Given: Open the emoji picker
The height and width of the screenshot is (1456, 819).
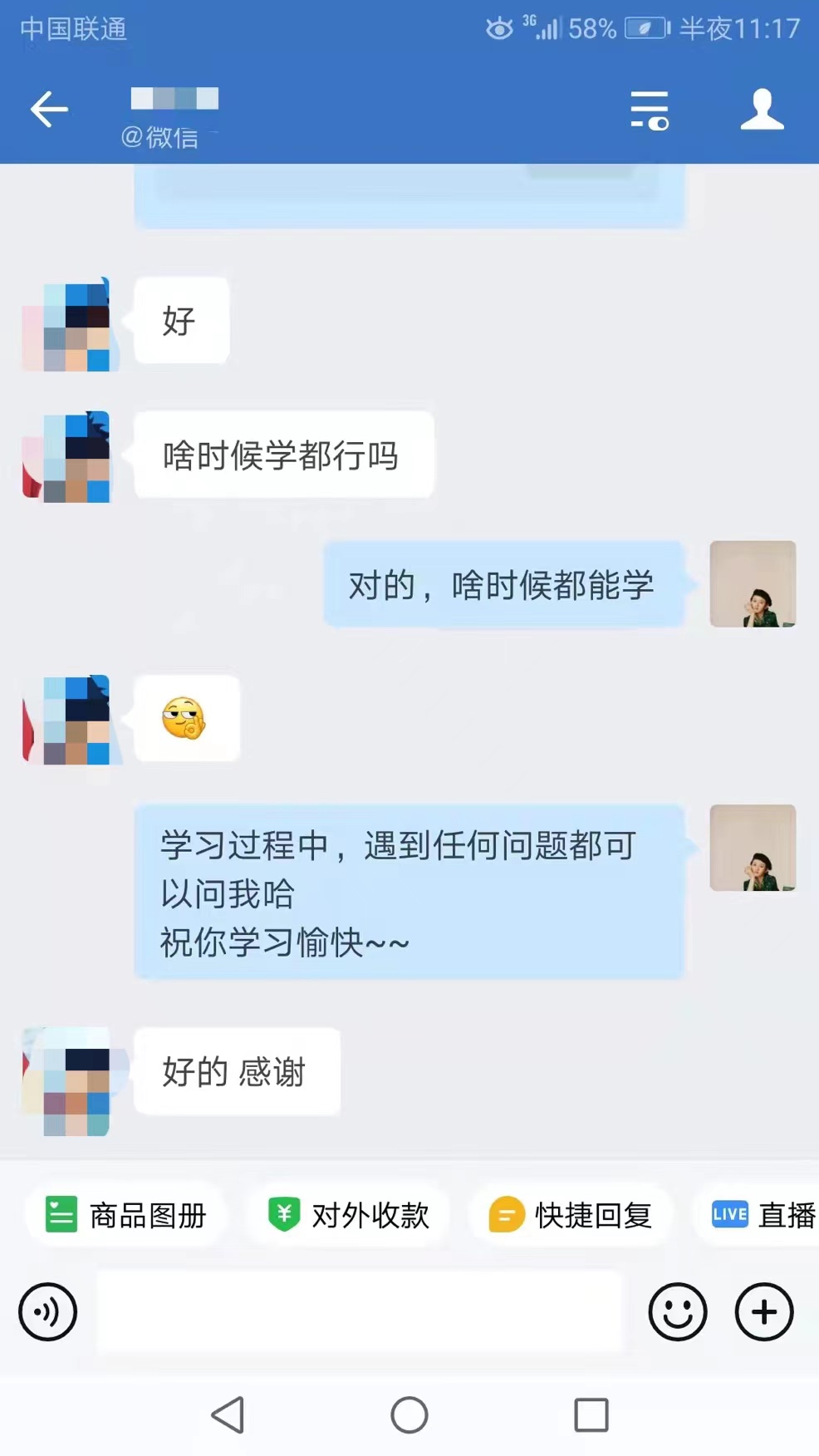Looking at the screenshot, I should click(677, 1312).
